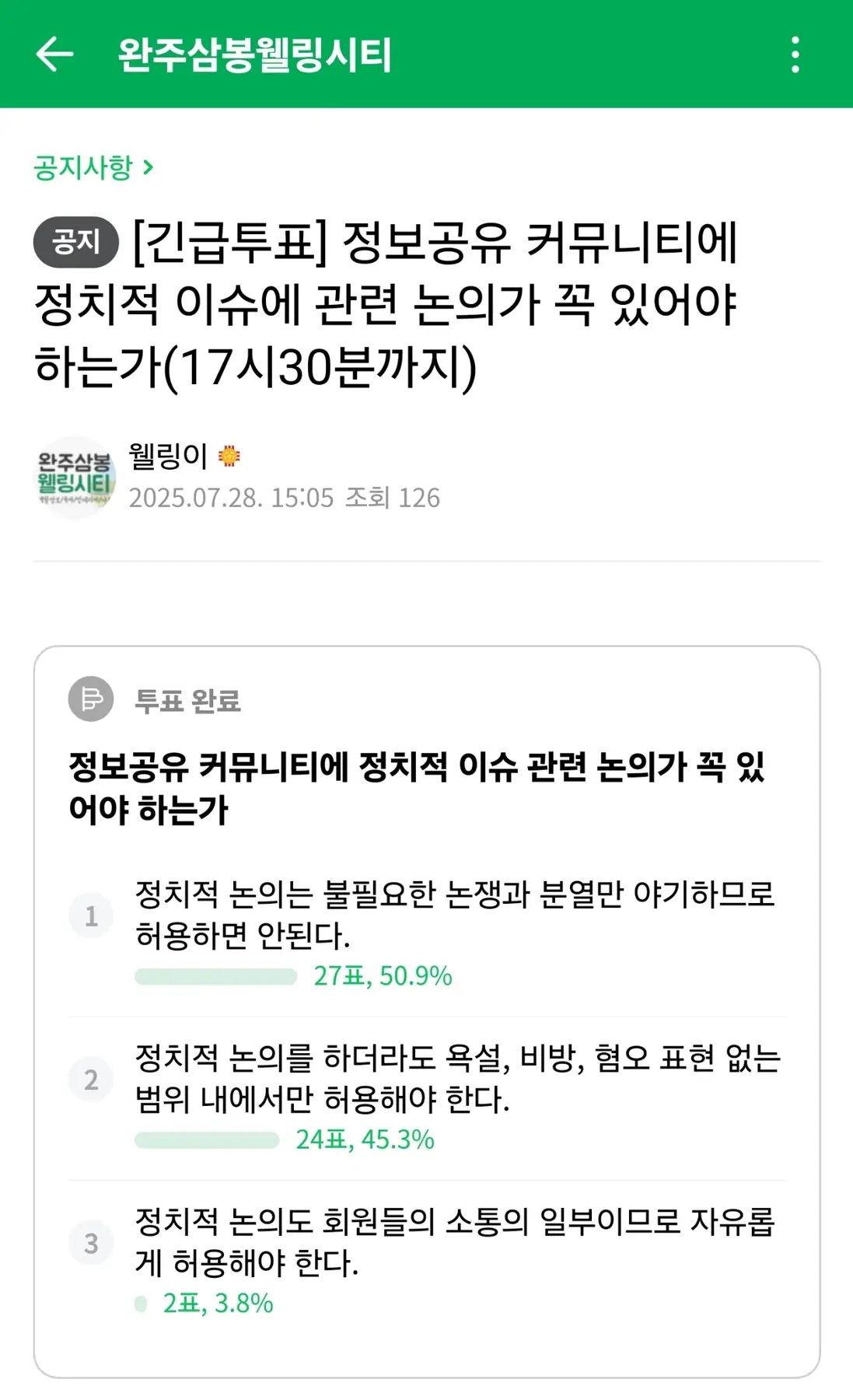Go back using the arrow icon
853x1400 pixels.
[x=54, y=54]
